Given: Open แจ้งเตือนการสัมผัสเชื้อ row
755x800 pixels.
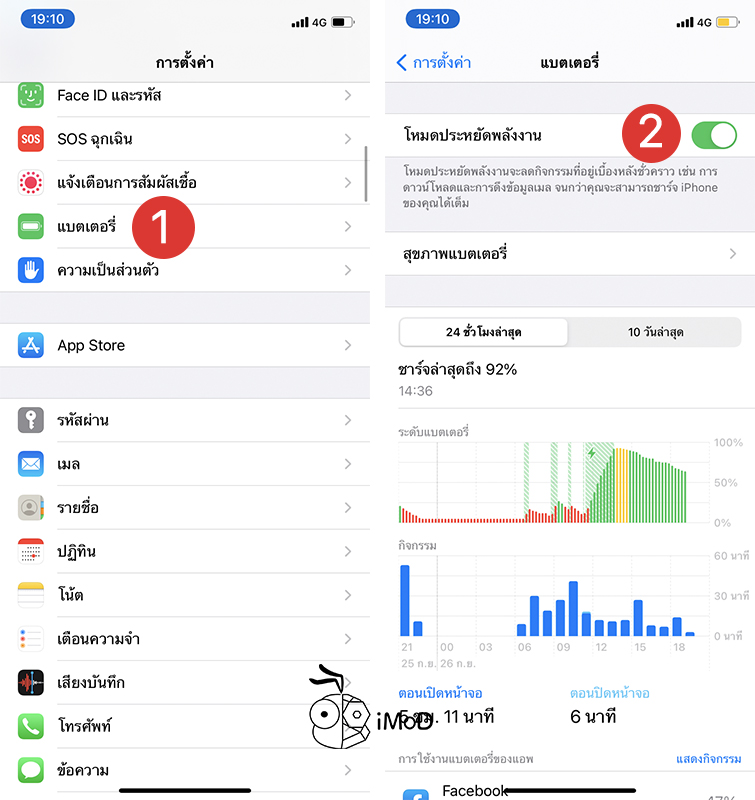Looking at the screenshot, I should (127, 183).
